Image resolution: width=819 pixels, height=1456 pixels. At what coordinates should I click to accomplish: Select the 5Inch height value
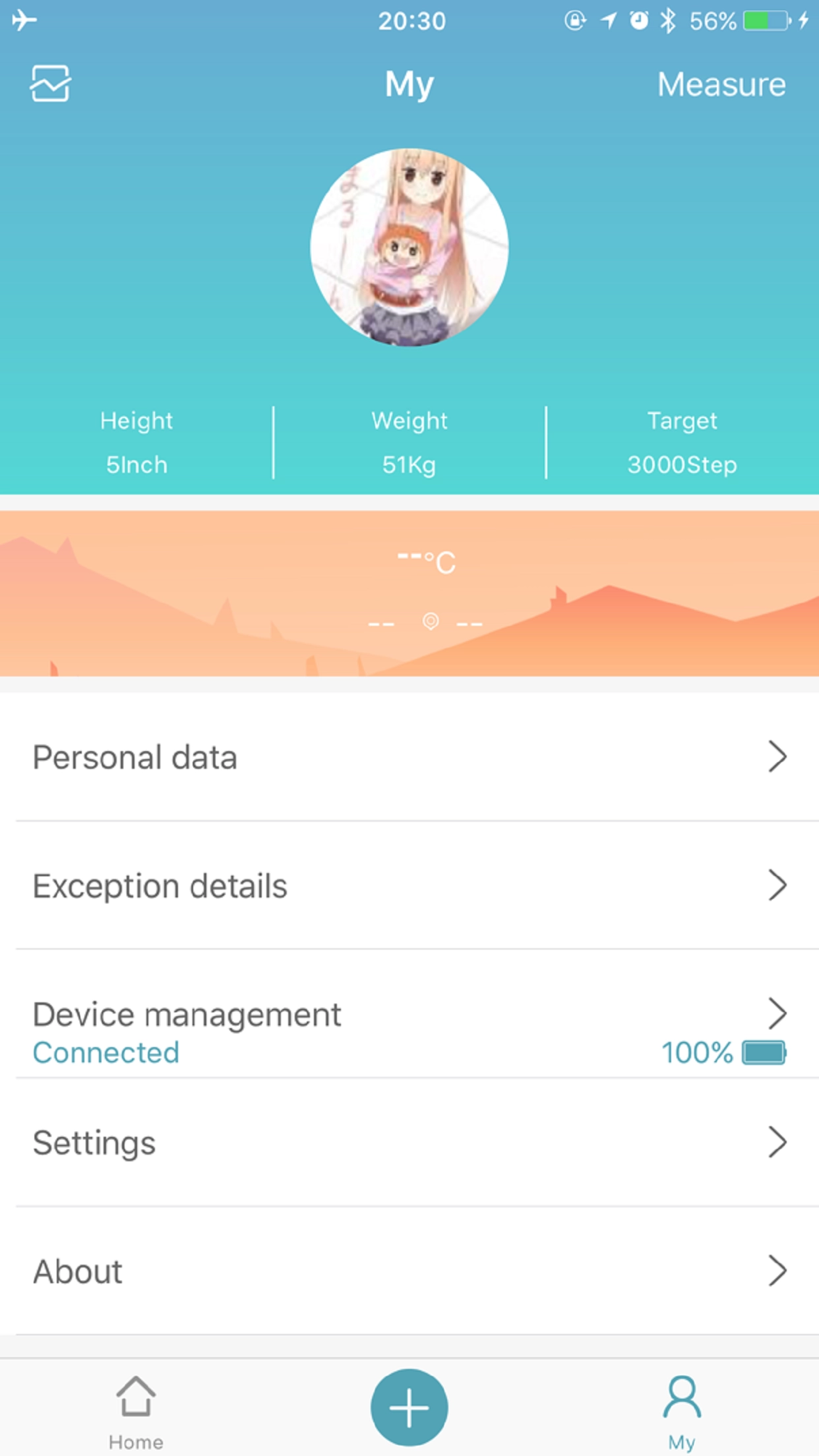pyautogui.click(x=136, y=464)
